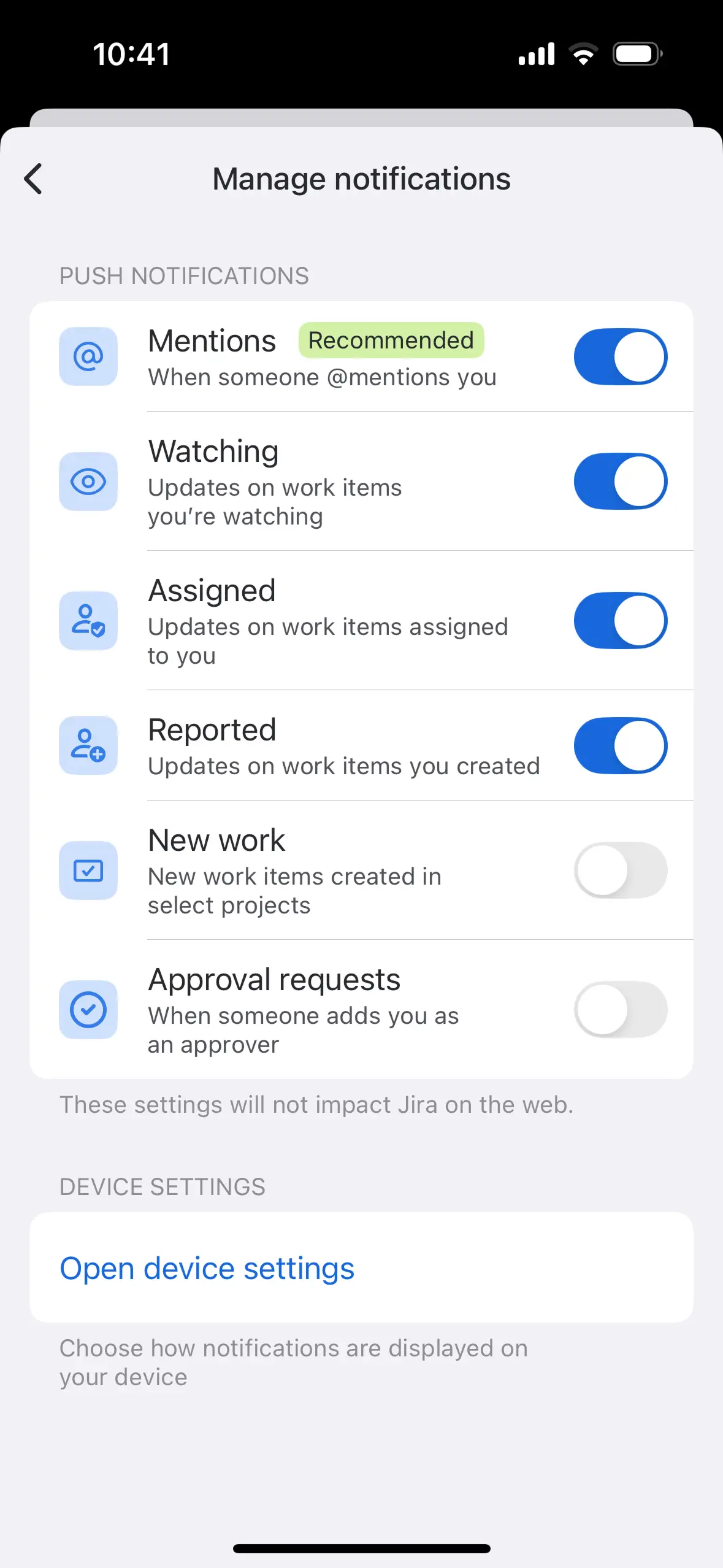This screenshot has width=723, height=1568.
Task: Tap the clock in the status bar
Action: point(131,53)
